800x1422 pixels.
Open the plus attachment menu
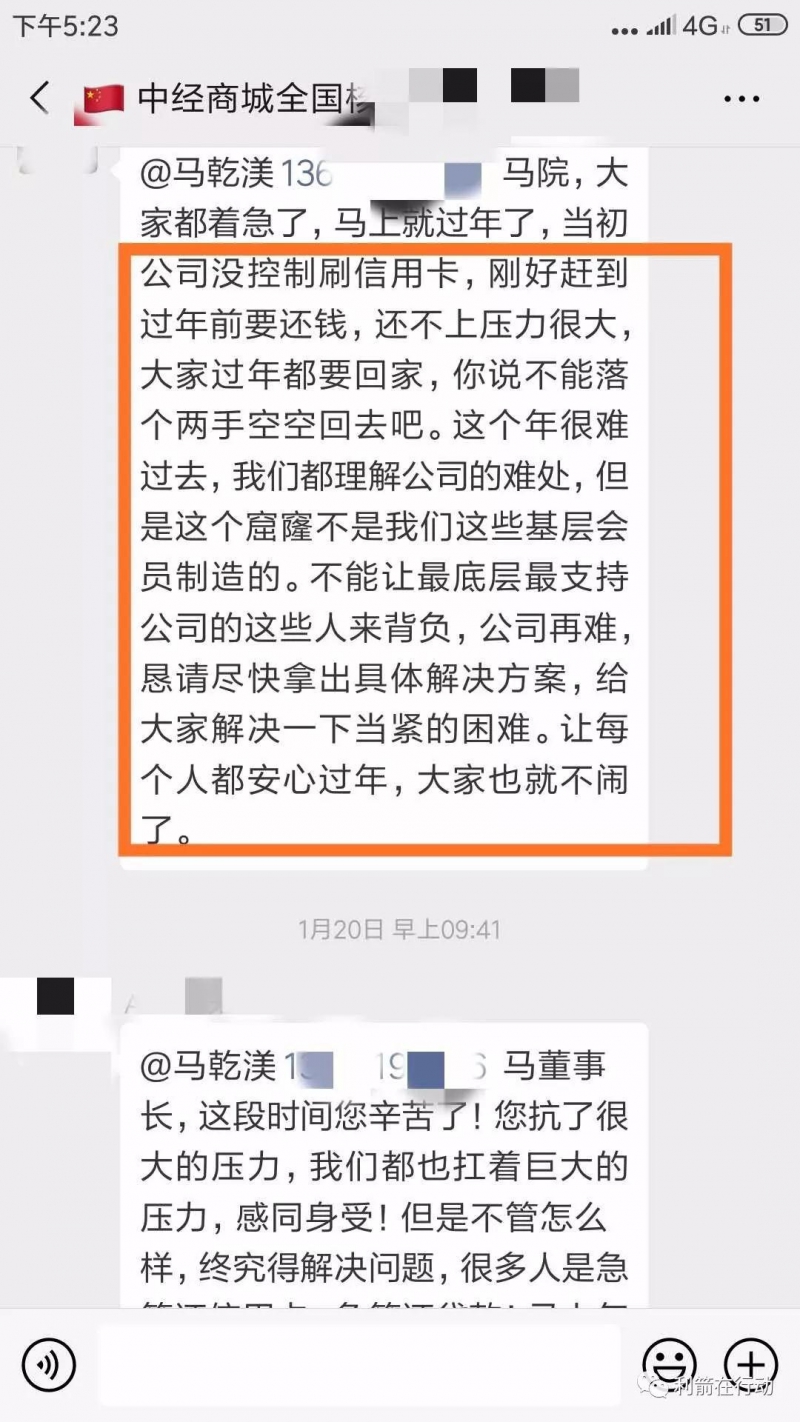750,1364
